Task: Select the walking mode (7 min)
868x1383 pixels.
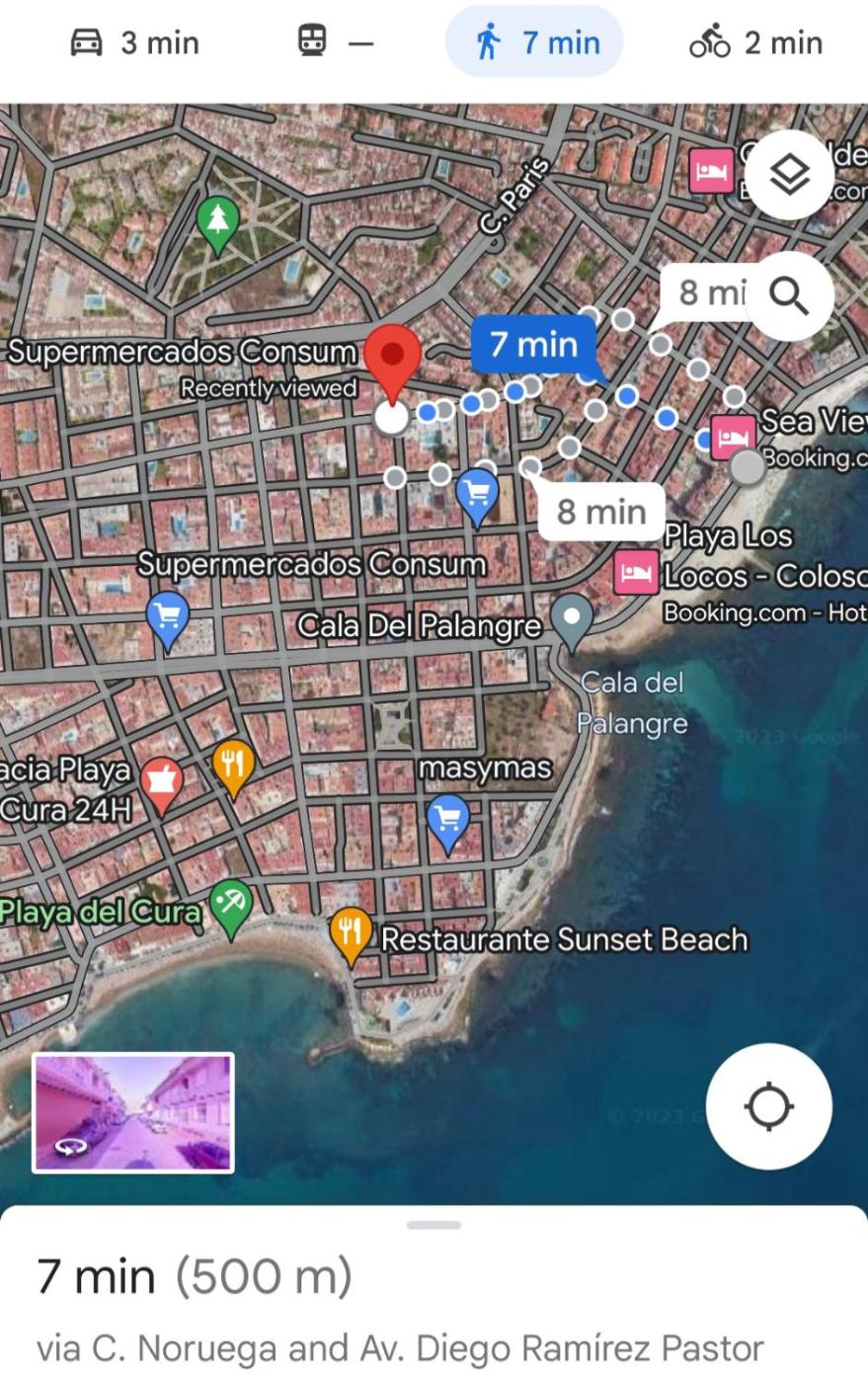Action: [535, 42]
